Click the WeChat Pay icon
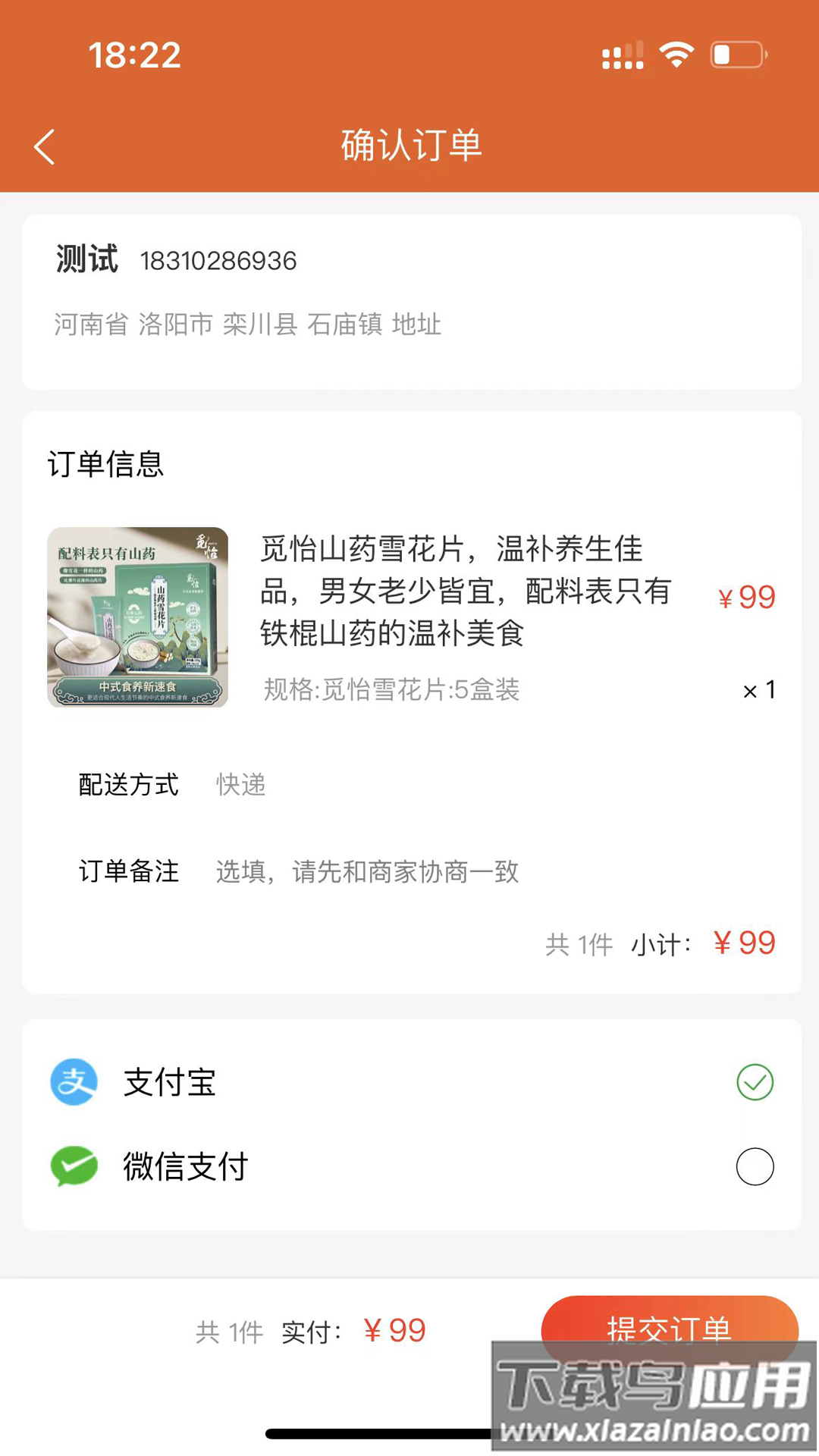Viewport: 819px width, 1456px height. click(x=74, y=1167)
